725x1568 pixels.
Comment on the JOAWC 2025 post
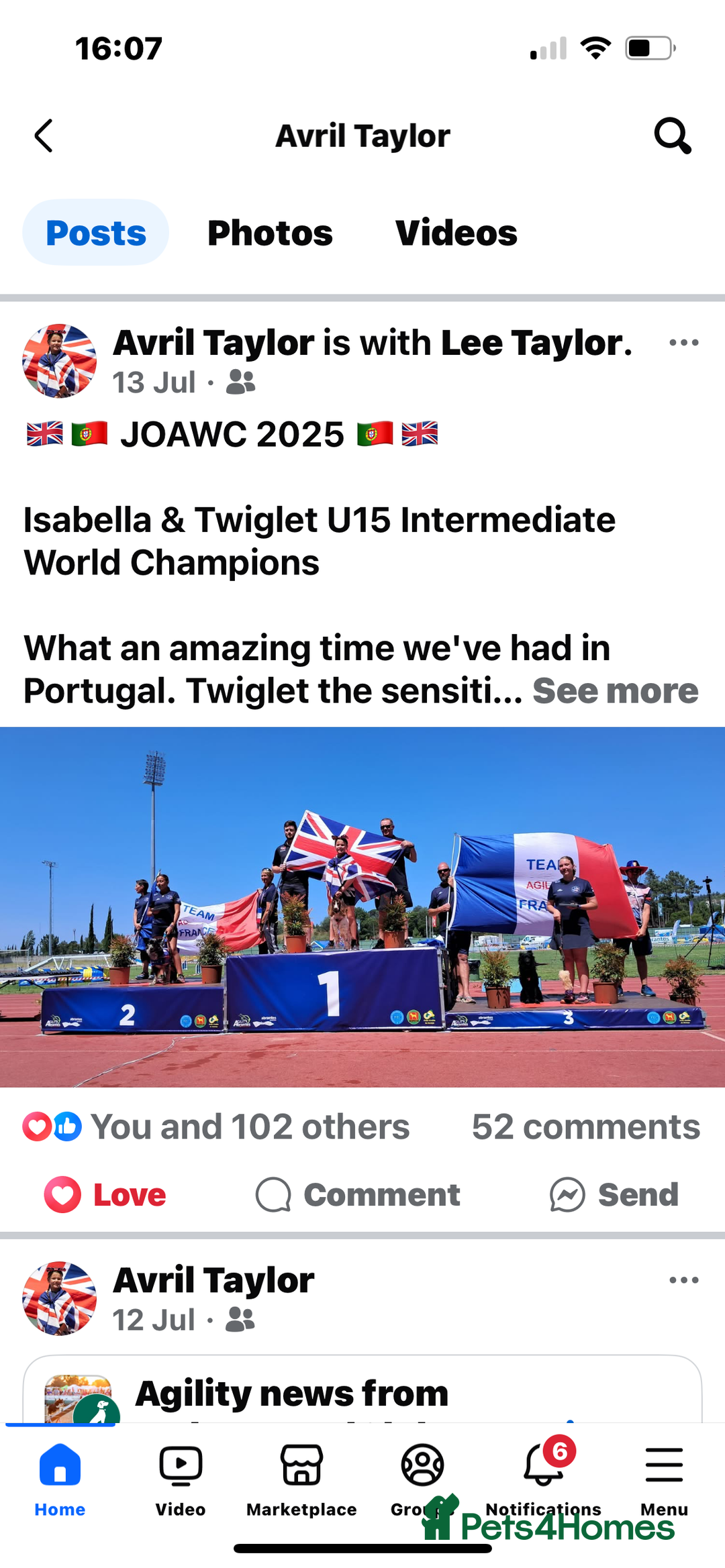tap(358, 1195)
